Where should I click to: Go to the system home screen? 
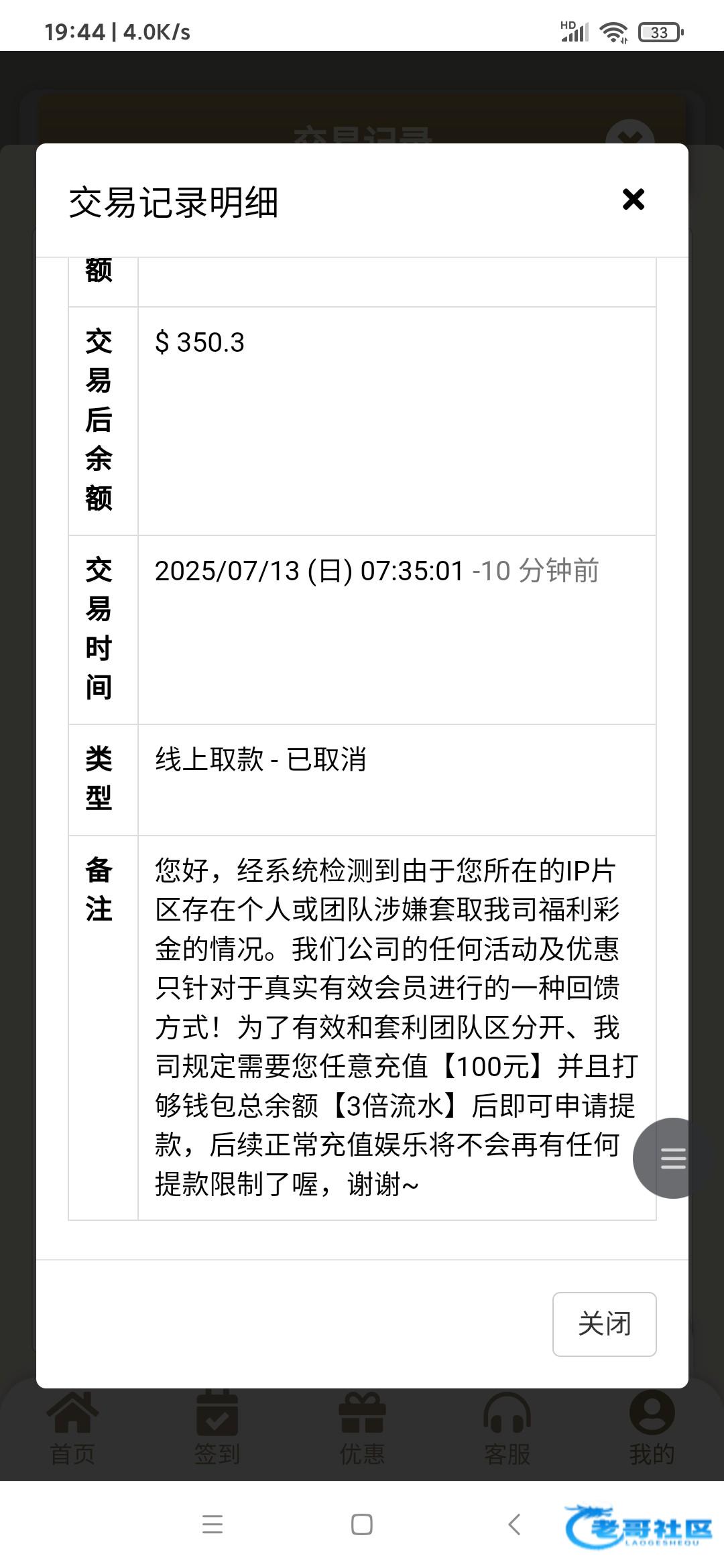pyautogui.click(x=362, y=1524)
